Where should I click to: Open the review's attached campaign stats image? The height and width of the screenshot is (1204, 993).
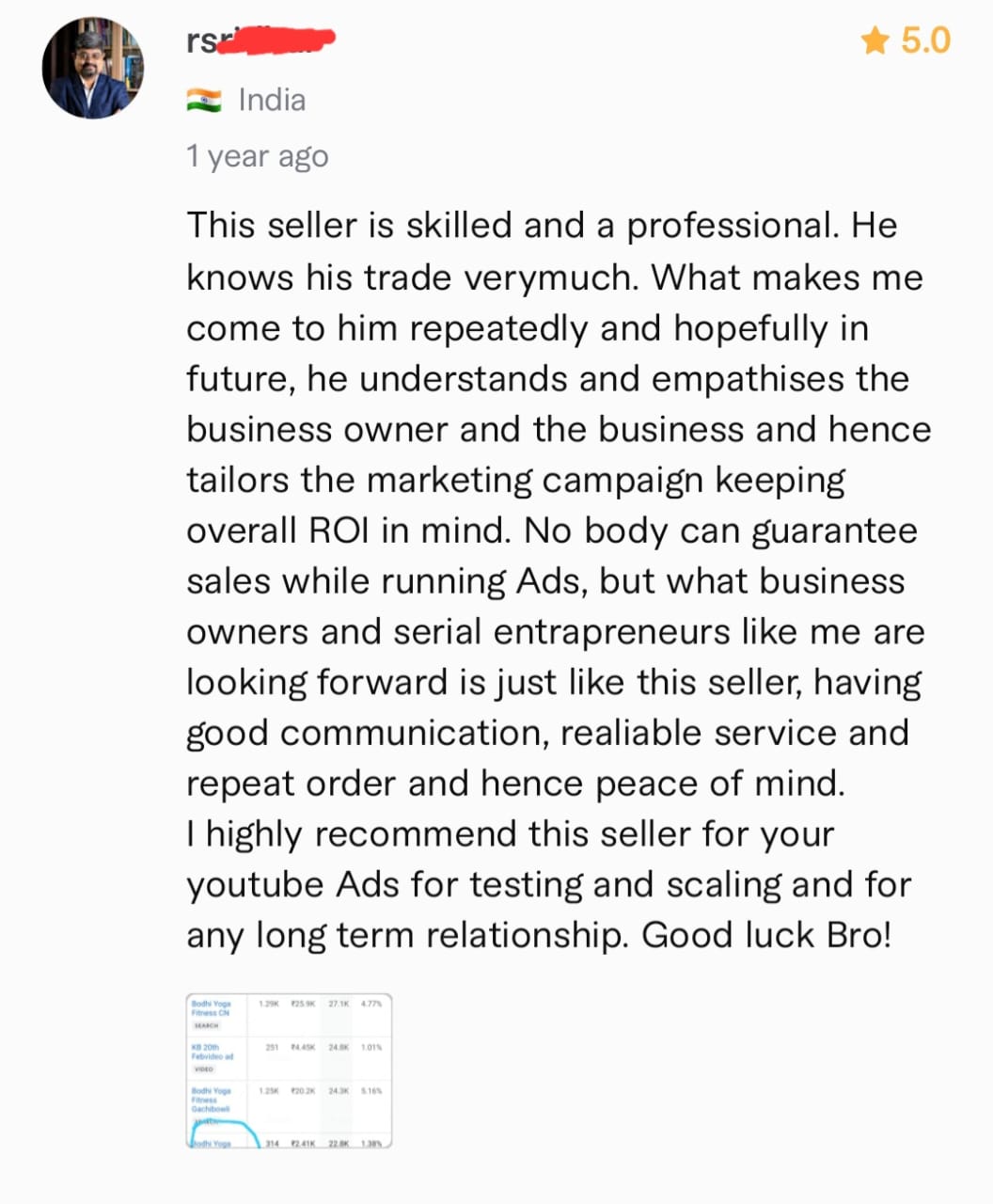289,1070
